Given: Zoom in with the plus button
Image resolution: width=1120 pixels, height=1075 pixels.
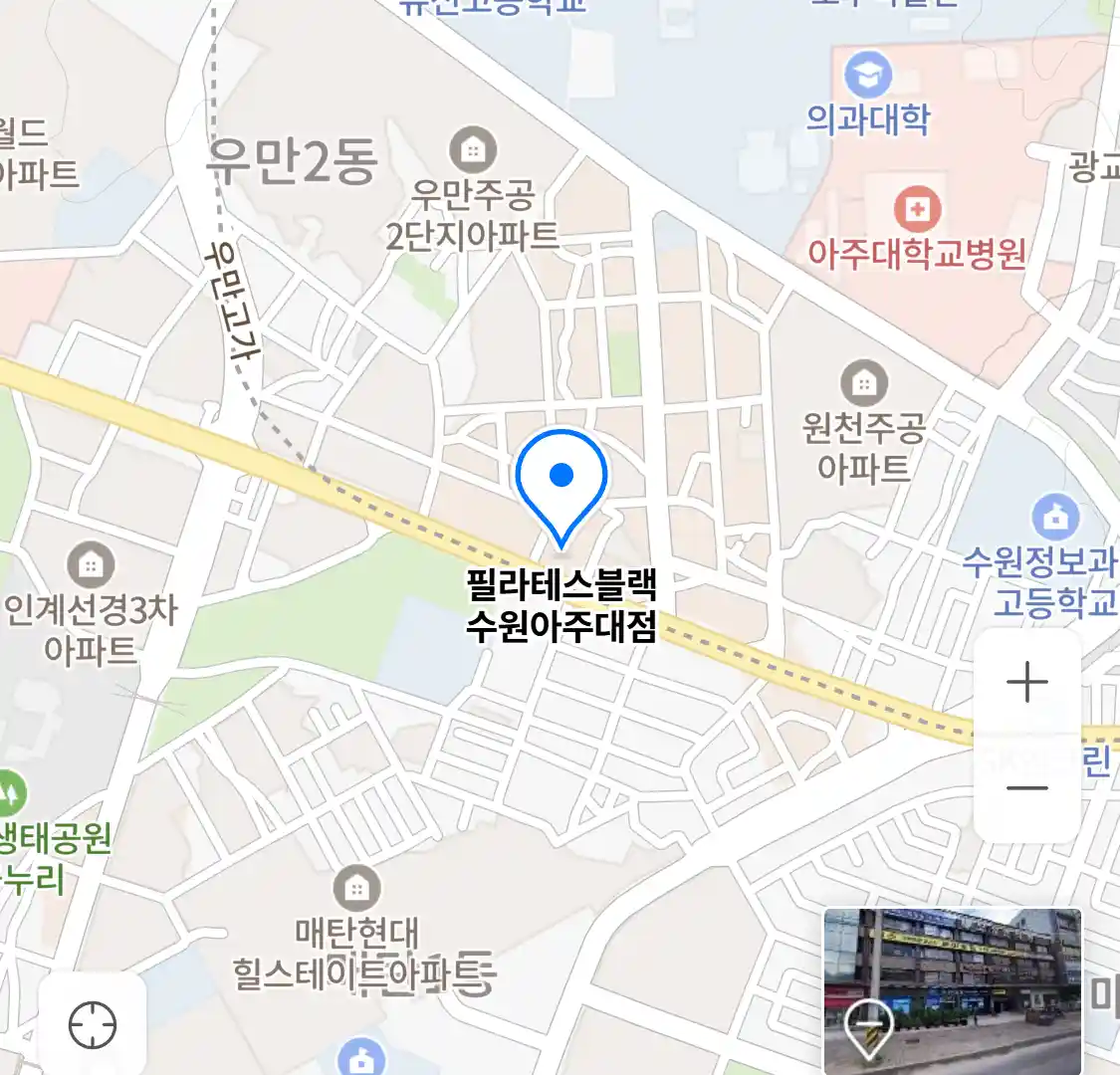Looking at the screenshot, I should (1027, 684).
